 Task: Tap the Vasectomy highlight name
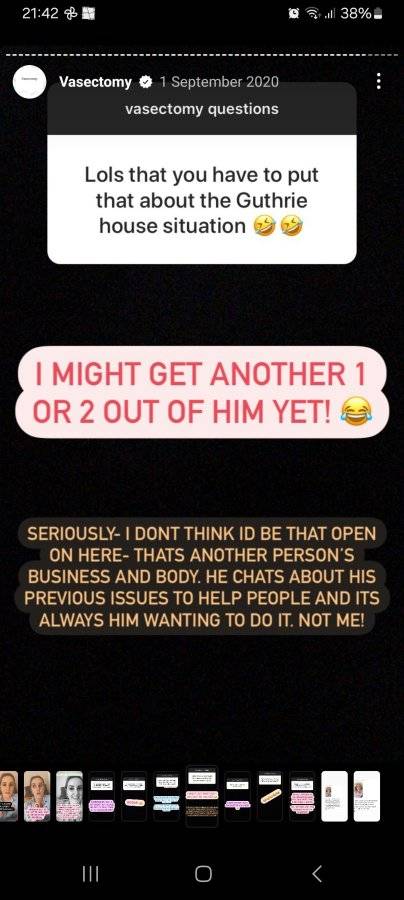tap(95, 82)
